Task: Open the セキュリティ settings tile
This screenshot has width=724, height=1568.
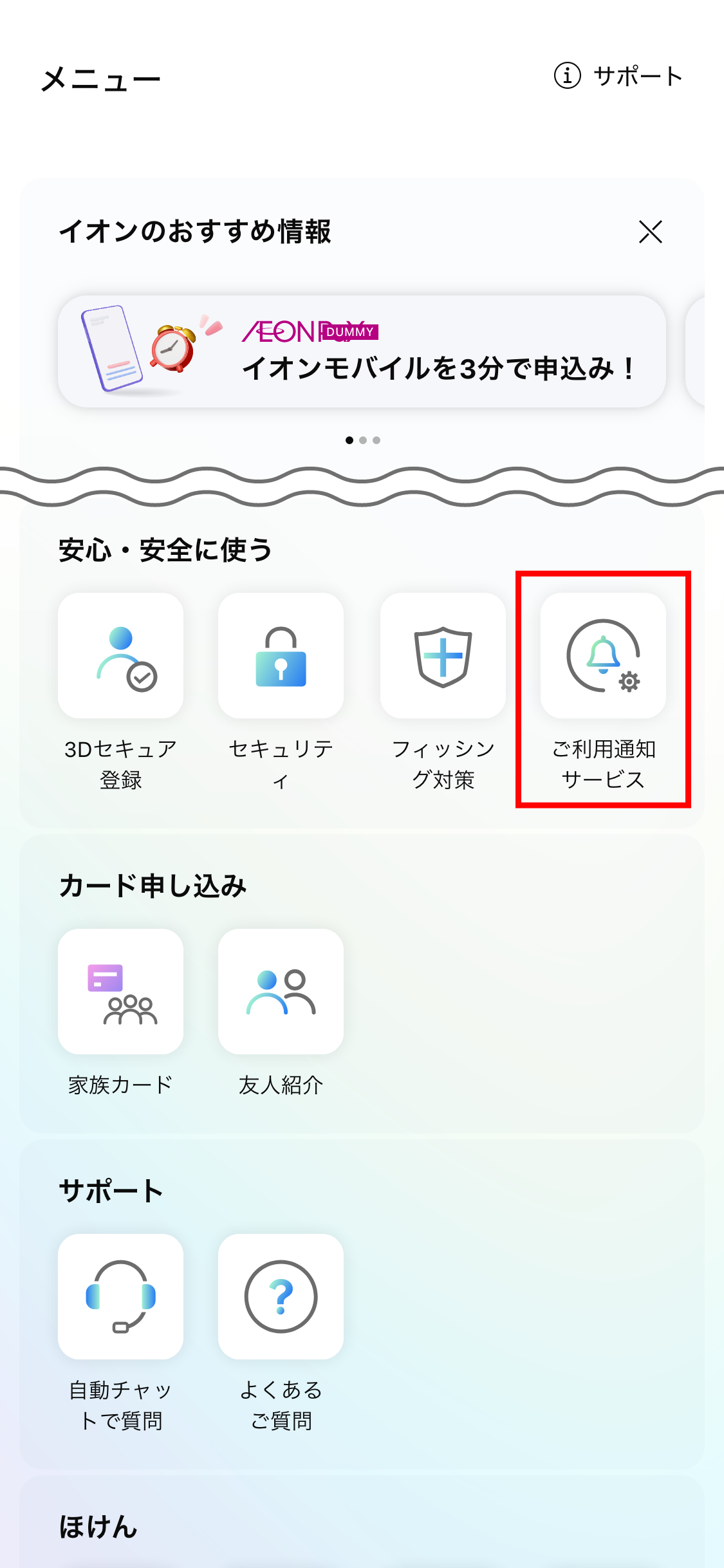Action: 281,656
